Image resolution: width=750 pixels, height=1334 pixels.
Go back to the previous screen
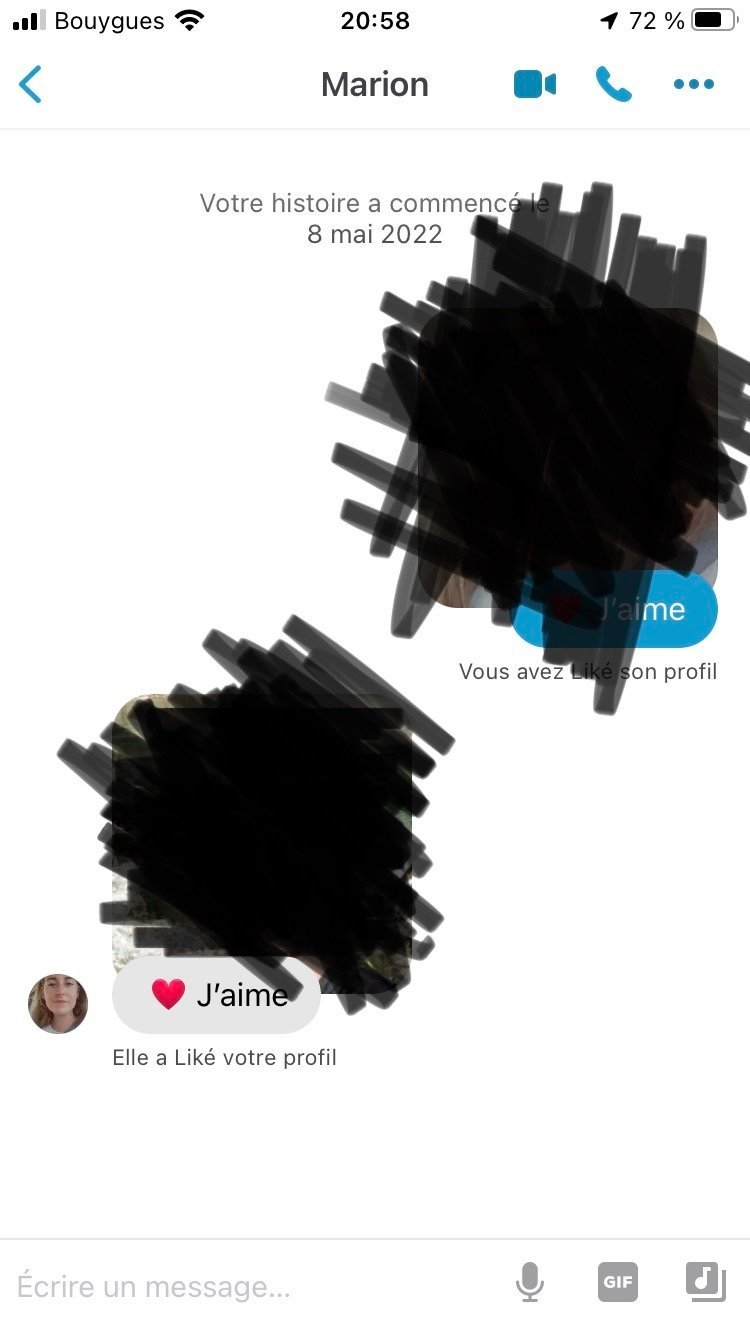click(31, 85)
